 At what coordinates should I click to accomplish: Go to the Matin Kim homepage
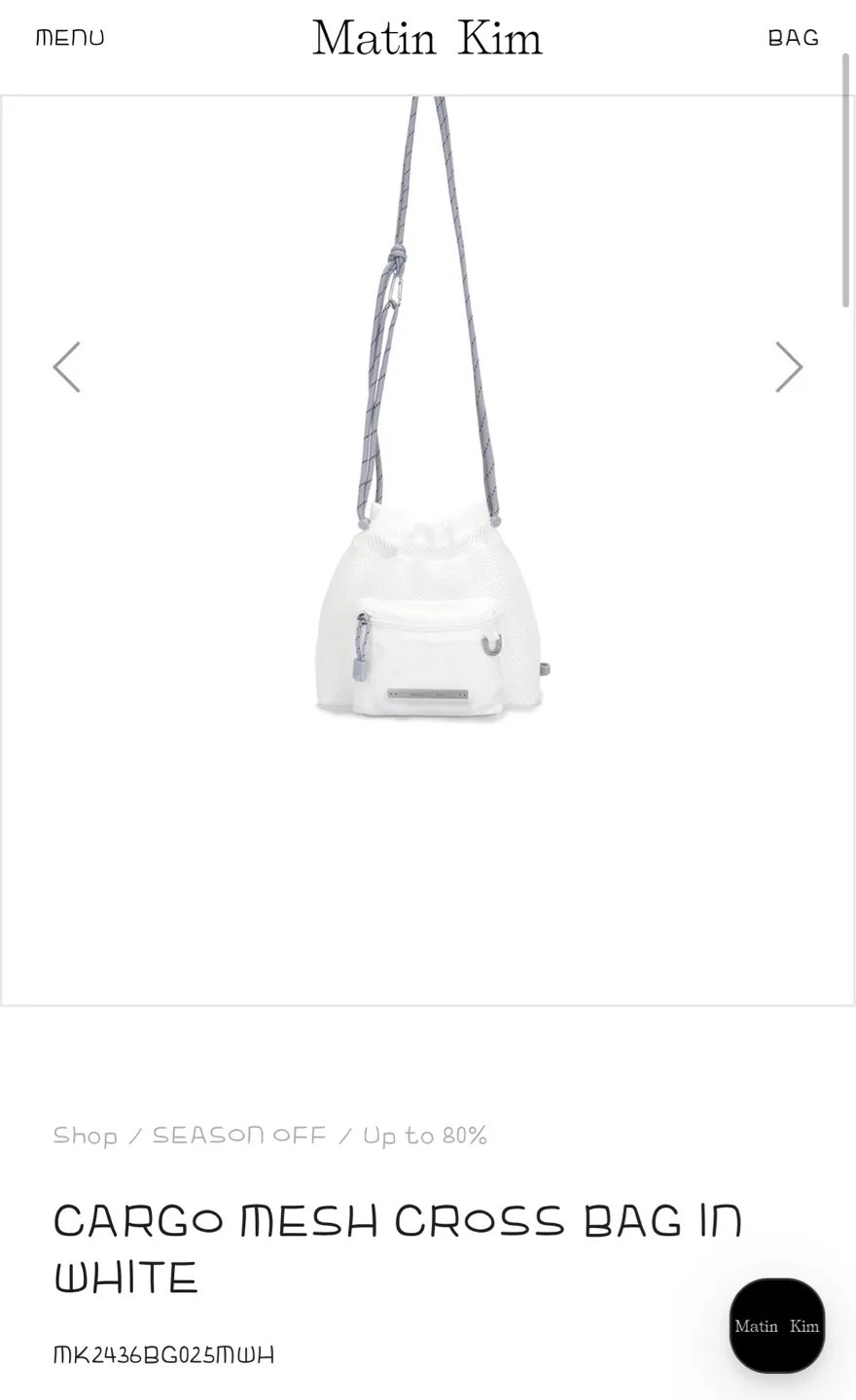[427, 39]
